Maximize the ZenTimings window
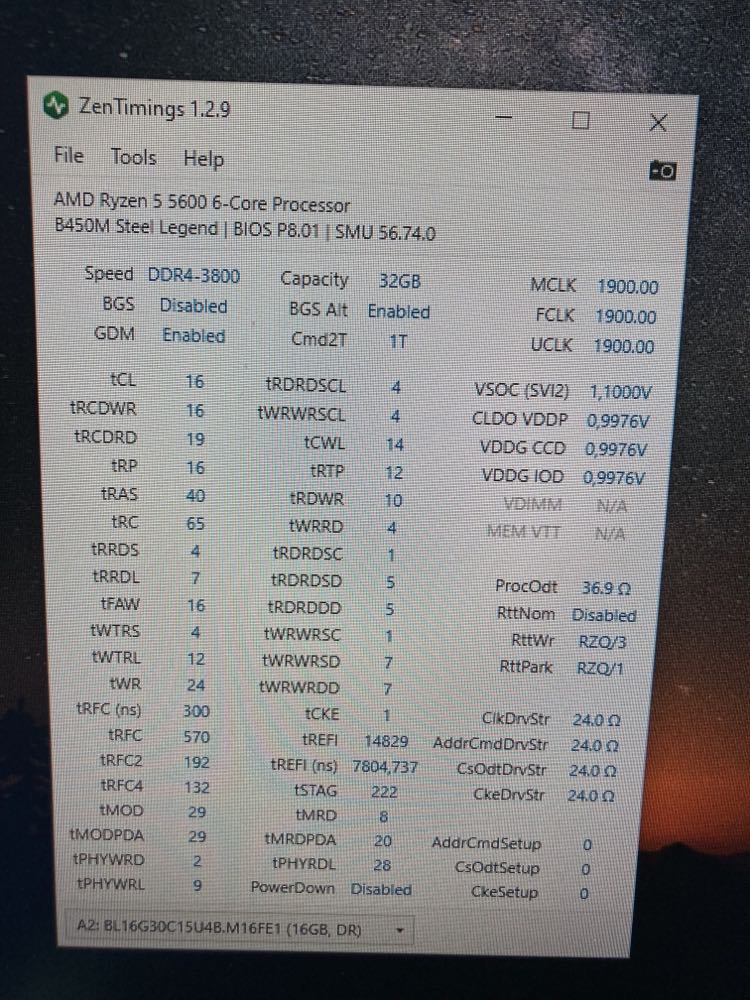Image resolution: width=750 pixels, height=1000 pixels. coord(580,121)
